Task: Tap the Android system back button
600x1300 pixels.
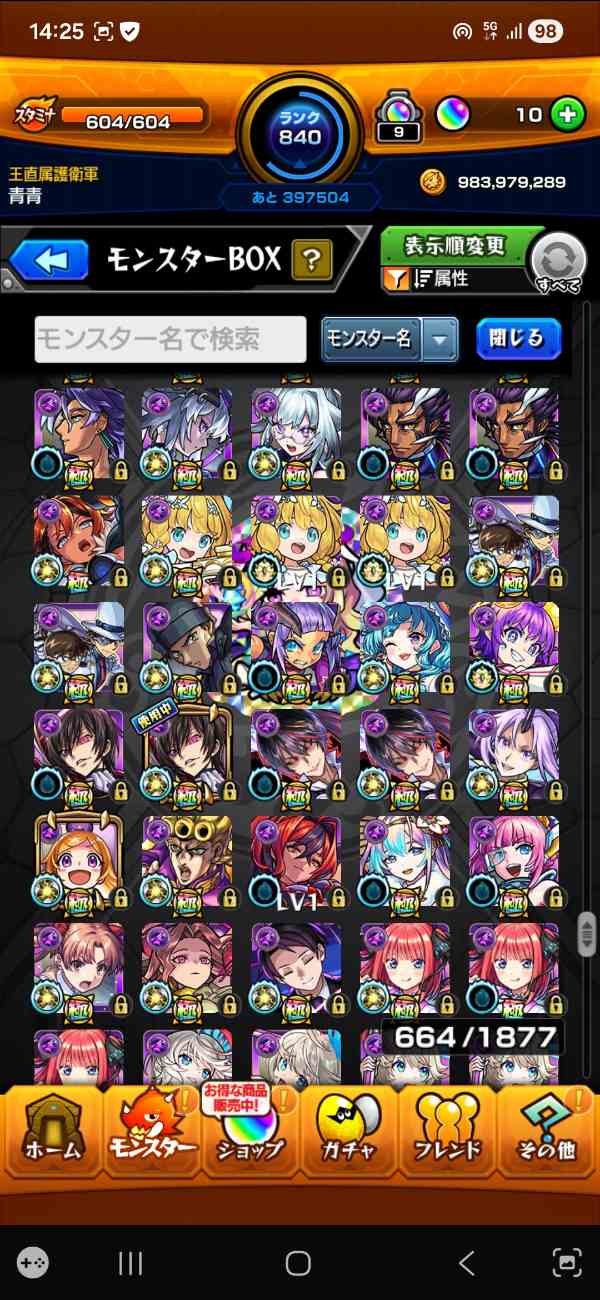Action: pos(466,1263)
